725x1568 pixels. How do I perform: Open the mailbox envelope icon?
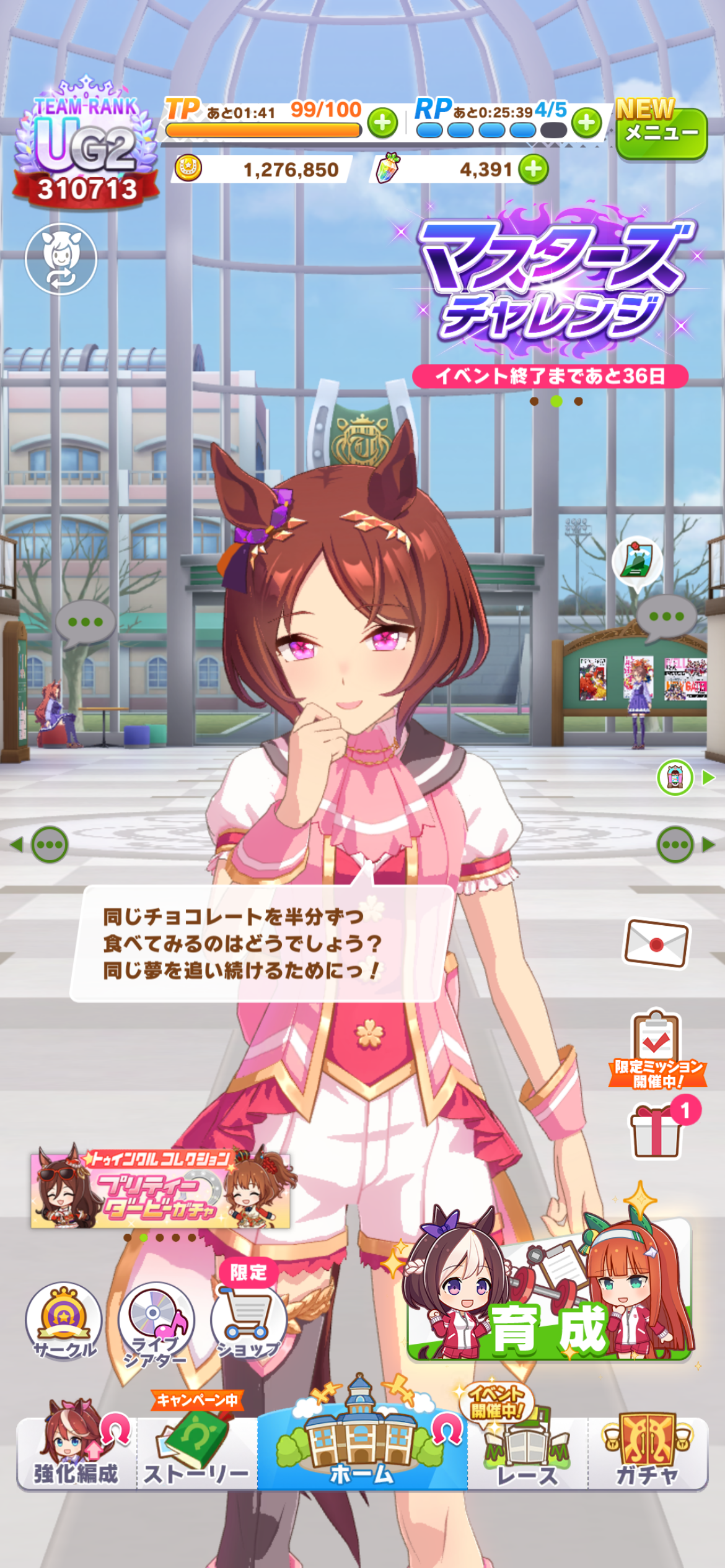(656, 943)
